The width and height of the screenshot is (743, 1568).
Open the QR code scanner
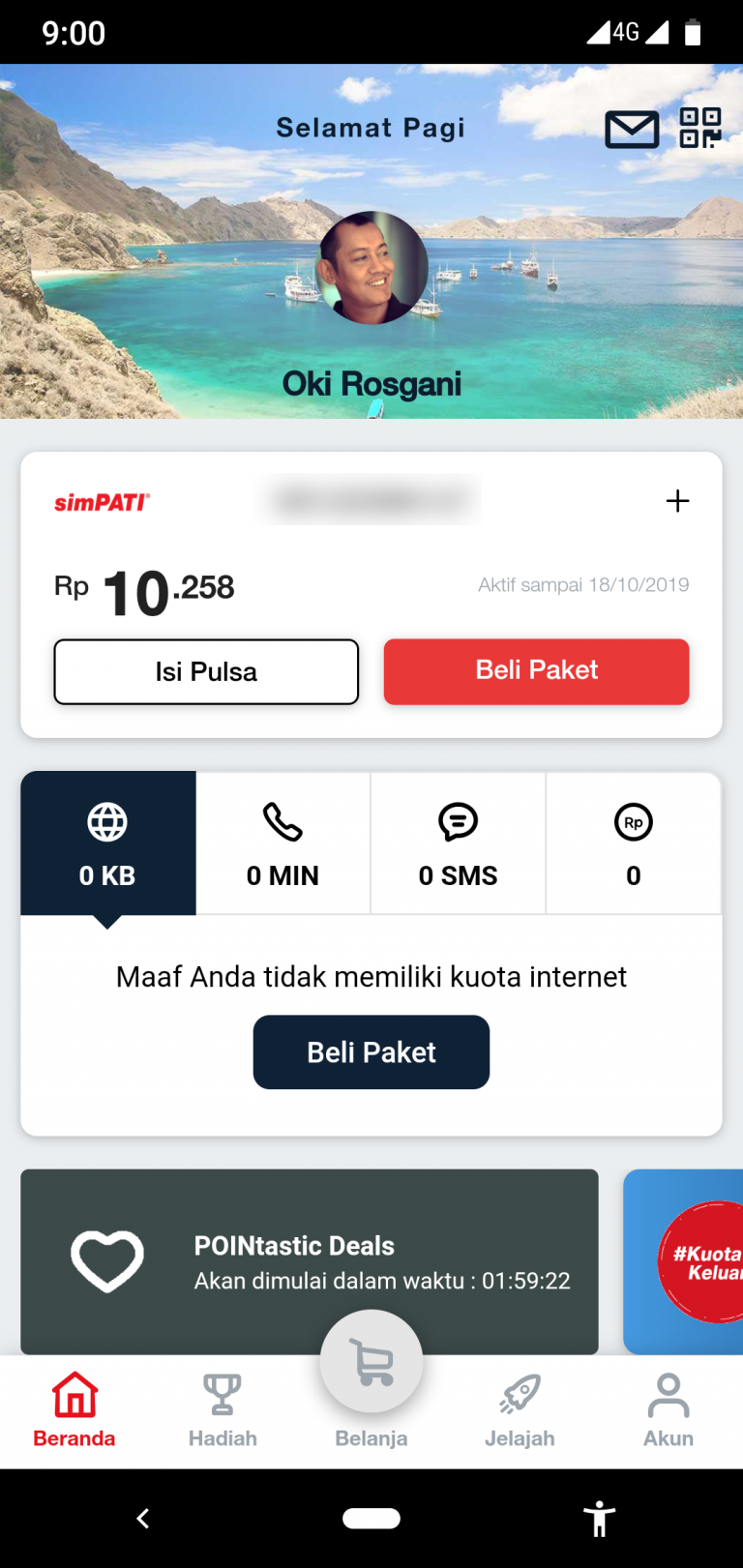pyautogui.click(x=700, y=128)
